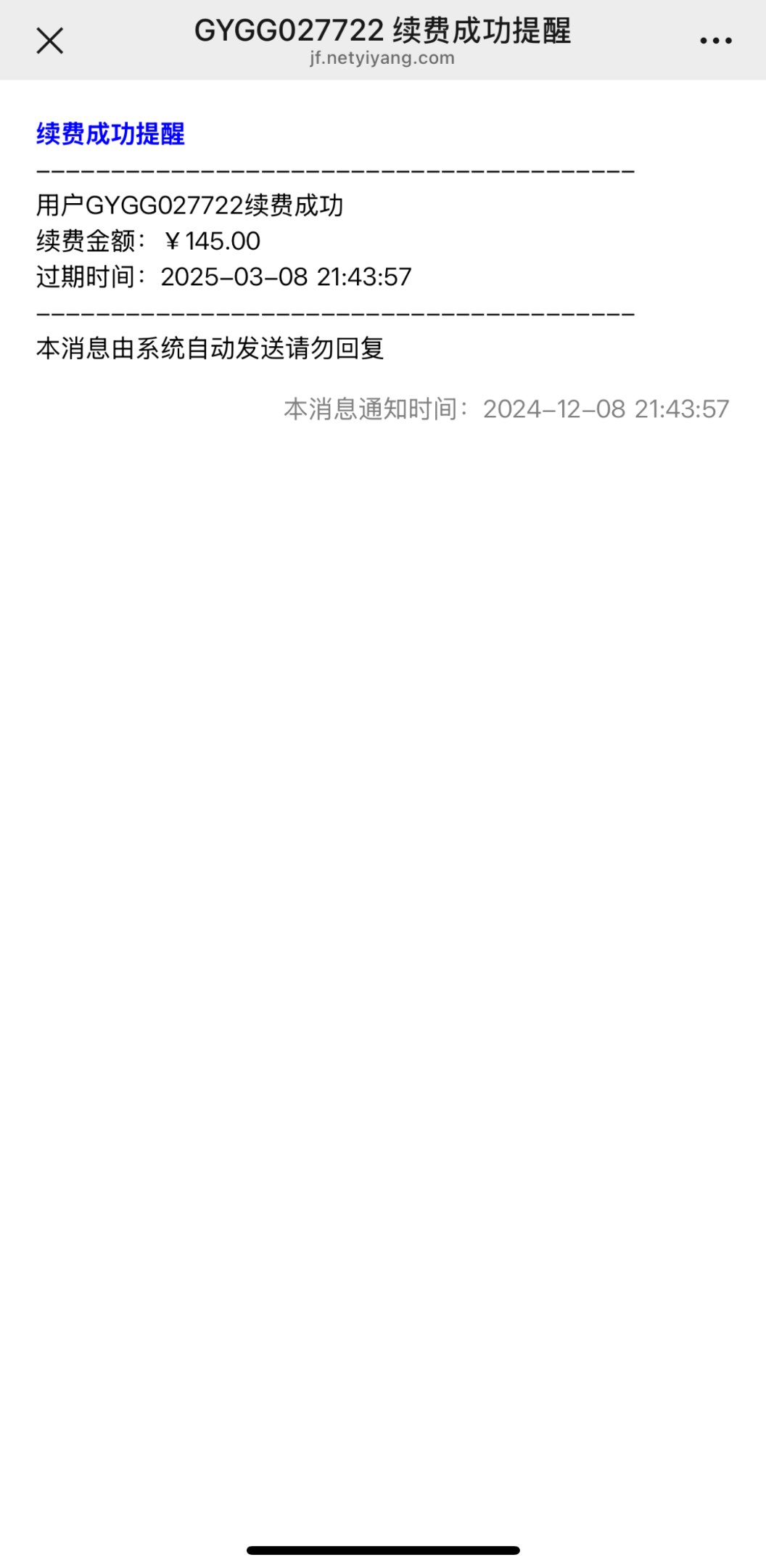Open the three-dot overflow menu

(715, 41)
